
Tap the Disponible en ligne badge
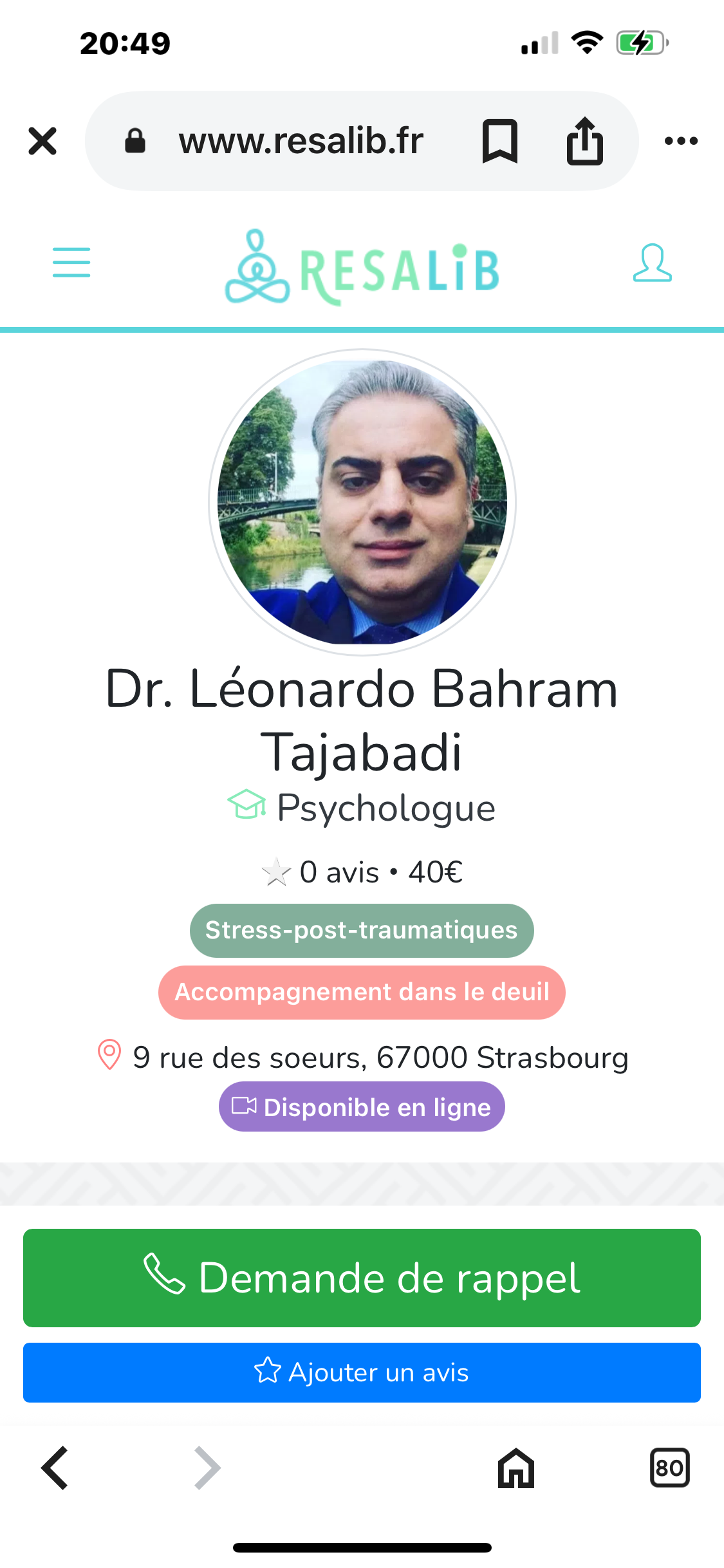click(362, 1107)
